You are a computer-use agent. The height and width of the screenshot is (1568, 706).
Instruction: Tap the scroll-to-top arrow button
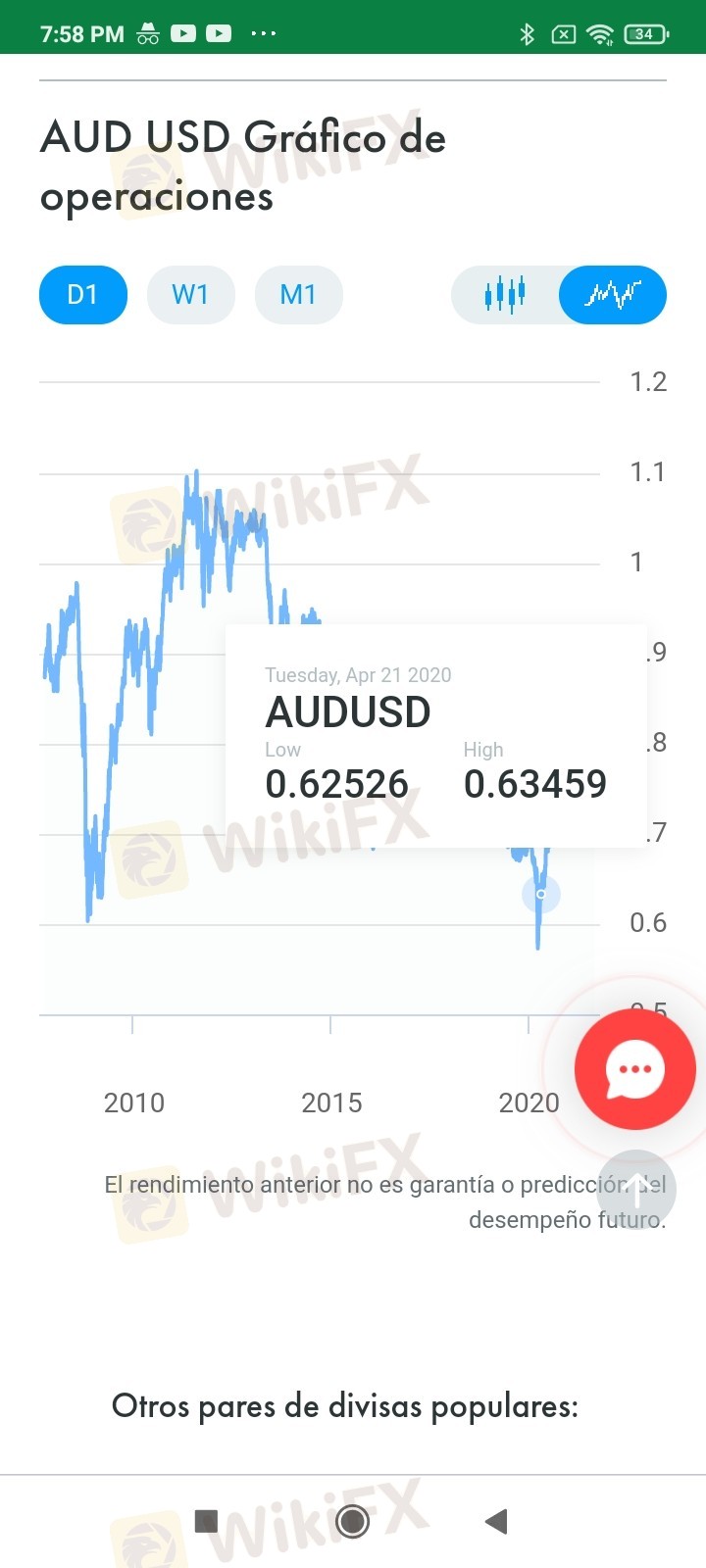tap(636, 1190)
